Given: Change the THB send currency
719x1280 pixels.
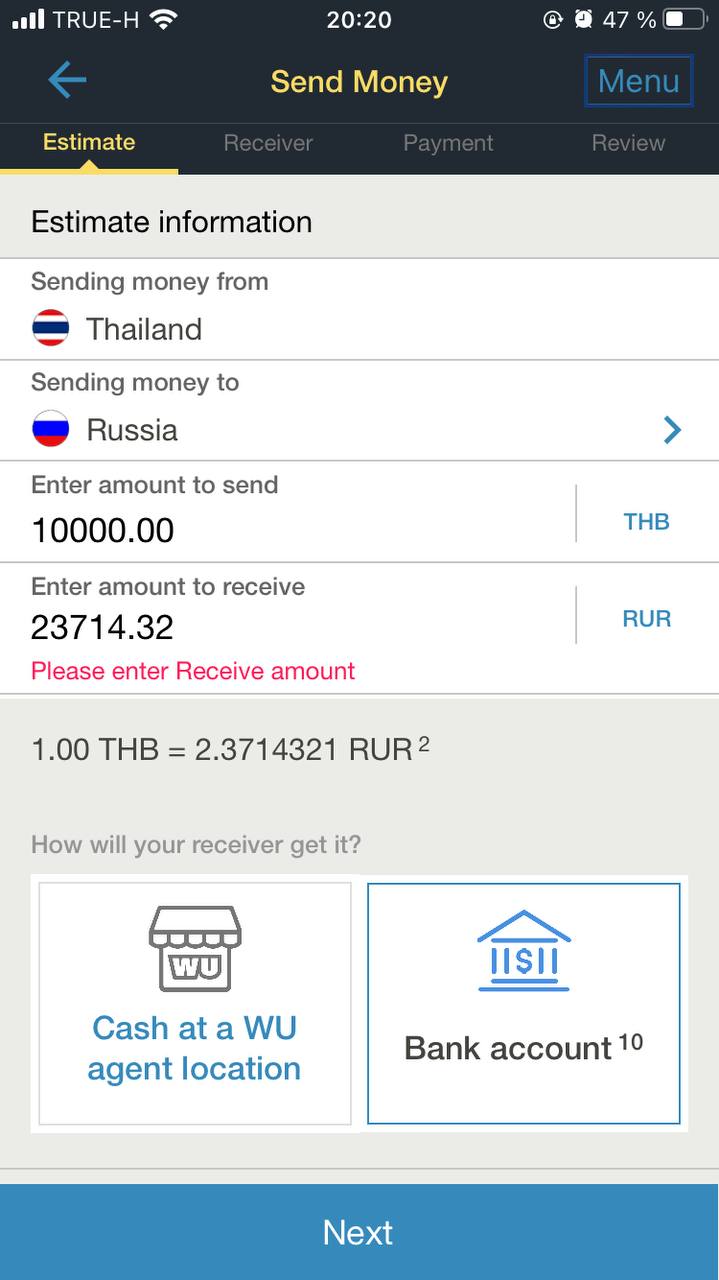Looking at the screenshot, I should click(646, 522).
